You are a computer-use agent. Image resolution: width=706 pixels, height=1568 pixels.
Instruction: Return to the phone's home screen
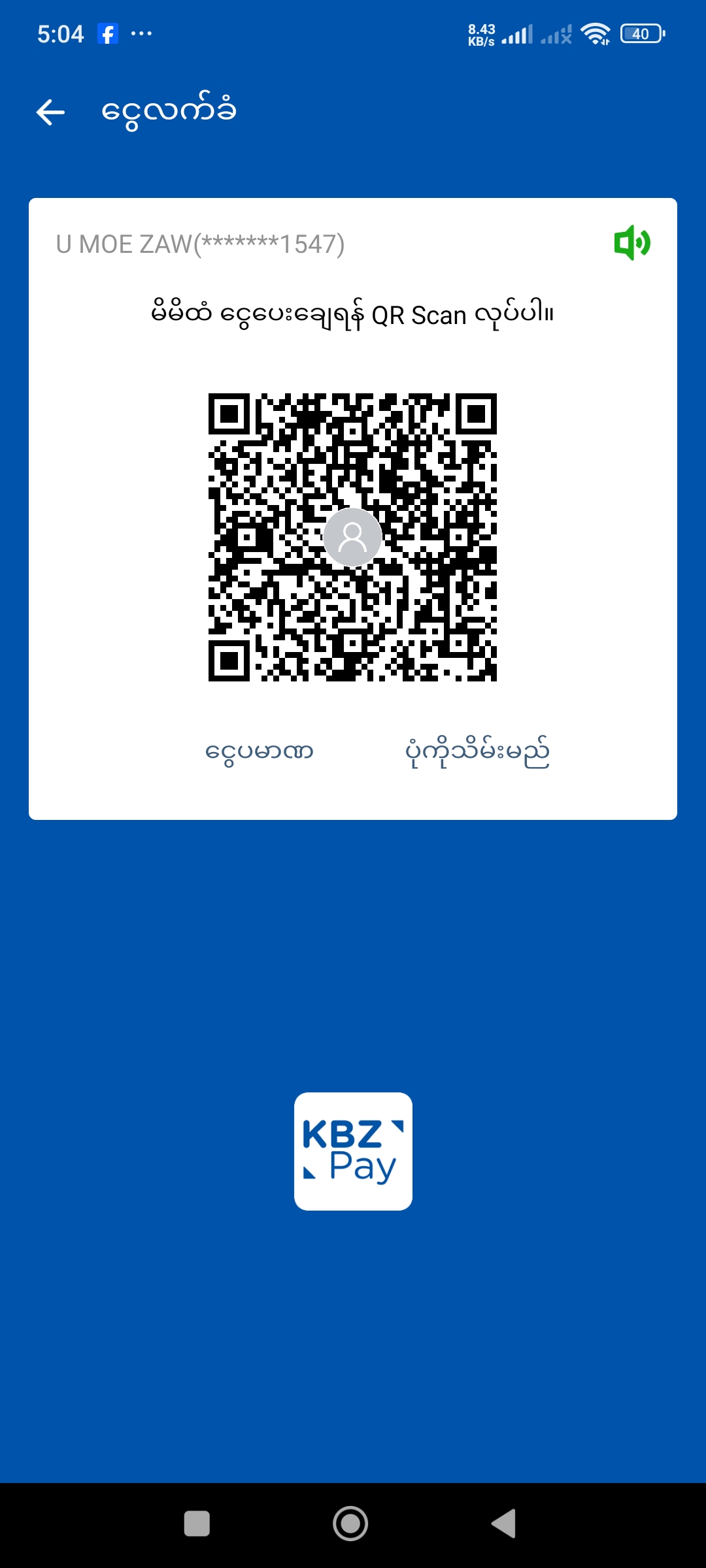coord(350,1524)
